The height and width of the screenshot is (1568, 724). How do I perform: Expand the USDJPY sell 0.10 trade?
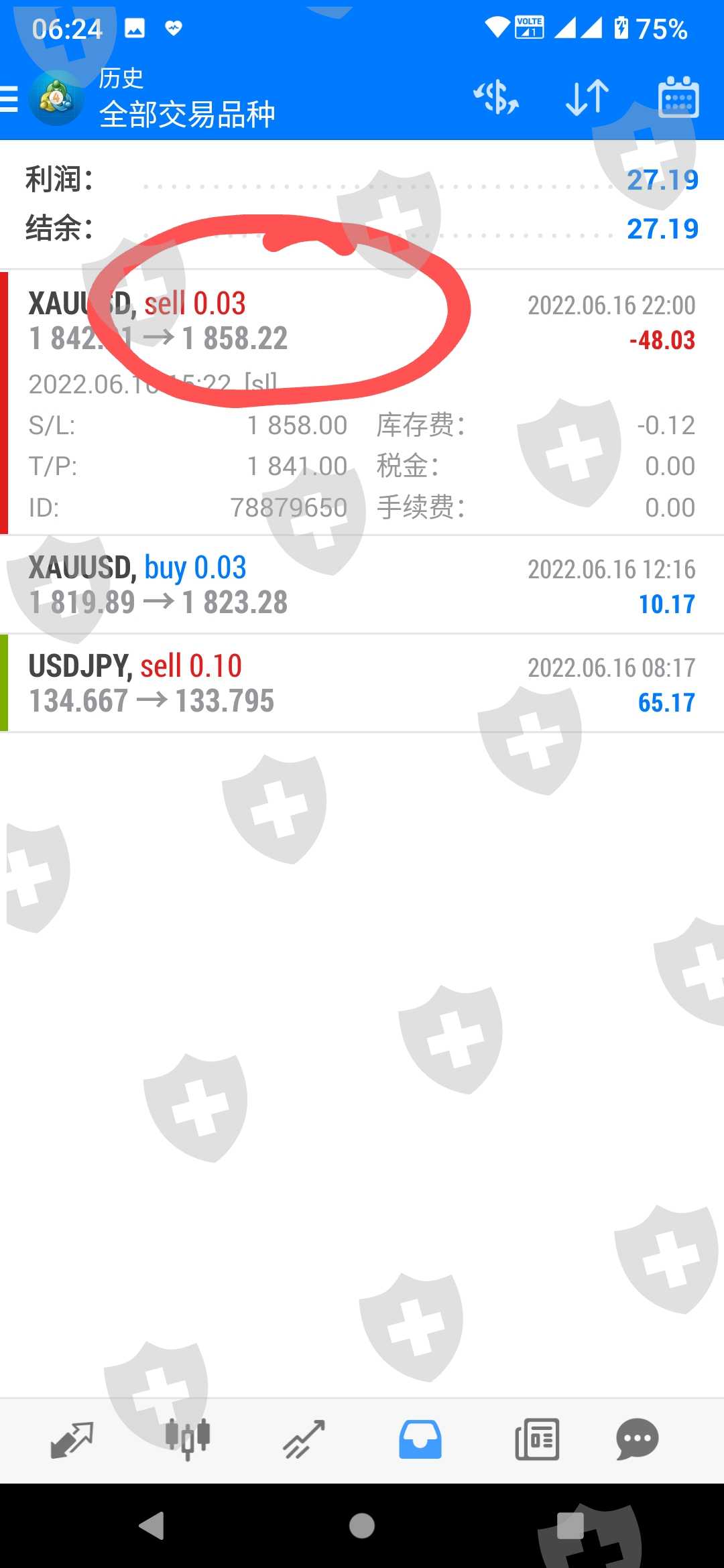(362, 683)
